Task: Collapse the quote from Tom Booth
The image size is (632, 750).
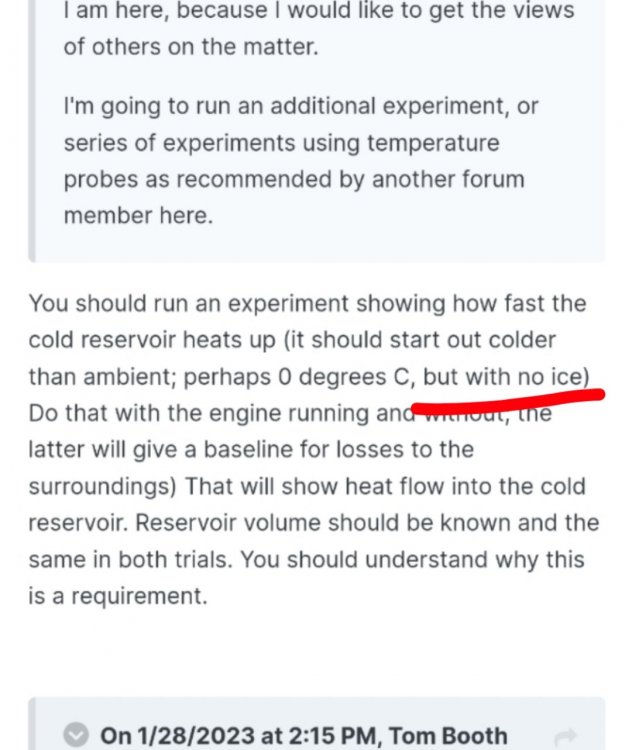Action: coord(76,736)
